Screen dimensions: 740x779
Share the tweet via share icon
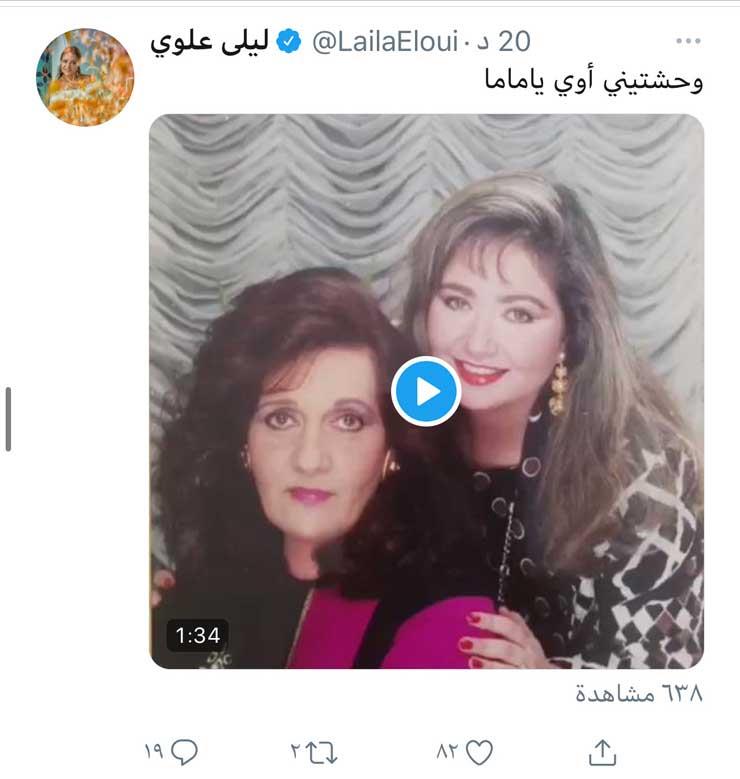[x=603, y=751]
